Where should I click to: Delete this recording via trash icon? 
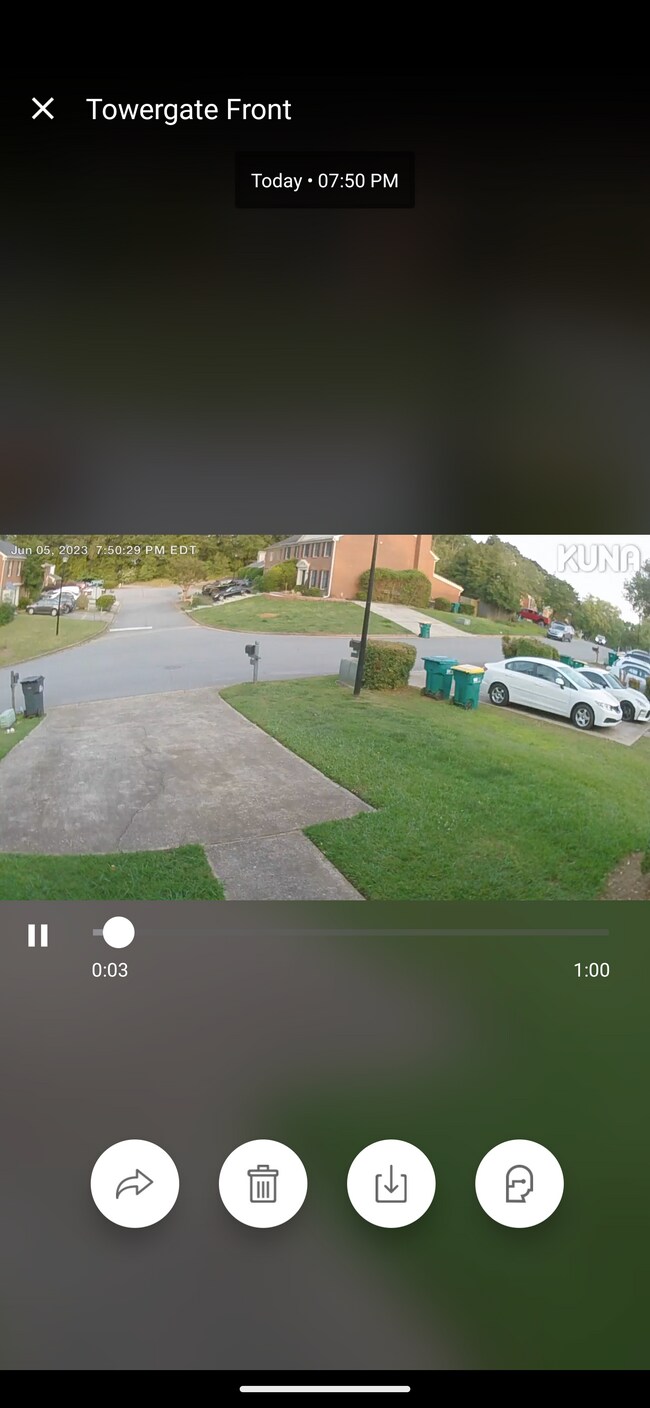point(263,1184)
